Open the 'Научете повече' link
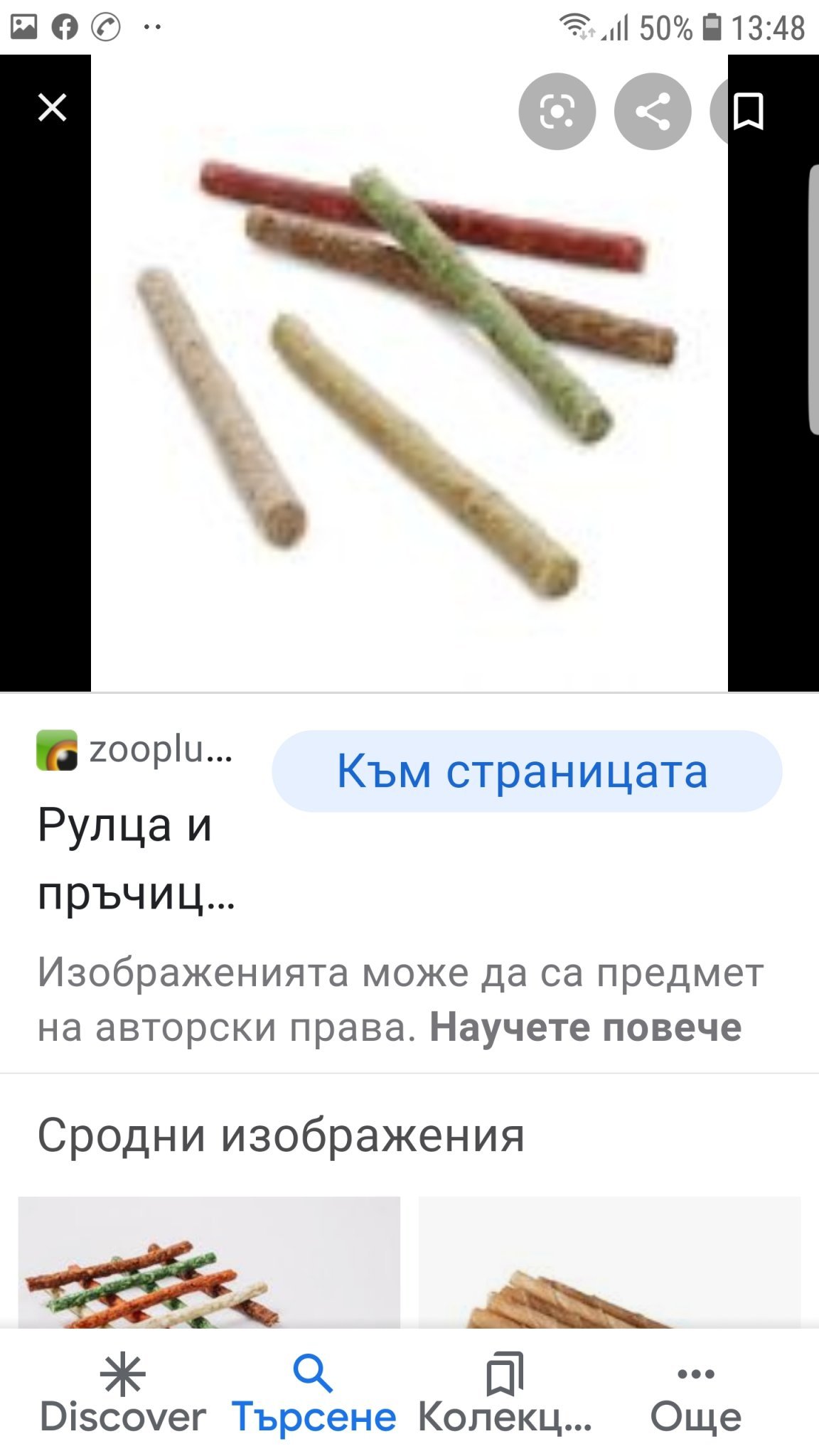Viewport: 819px width, 1456px height. coord(585,1027)
